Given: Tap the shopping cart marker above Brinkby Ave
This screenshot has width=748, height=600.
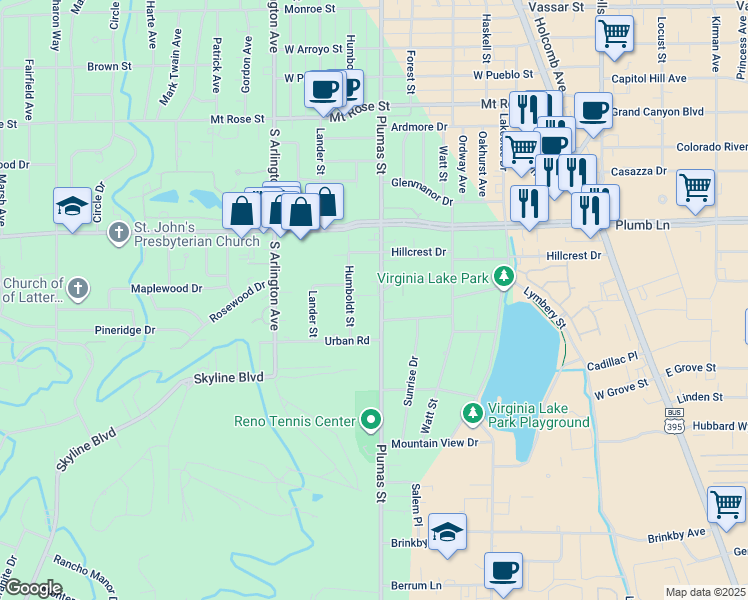Looking at the screenshot, I should click(x=727, y=507).
